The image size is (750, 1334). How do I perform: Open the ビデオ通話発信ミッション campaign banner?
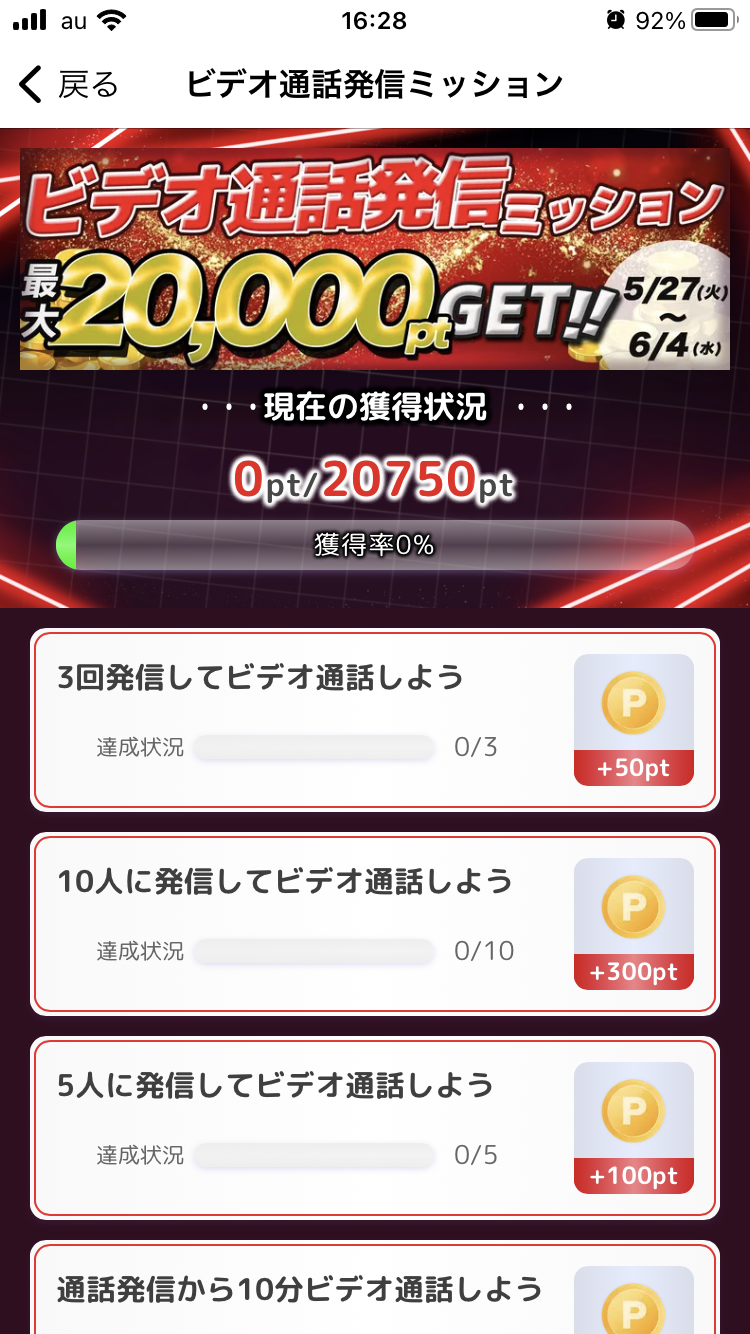375,259
